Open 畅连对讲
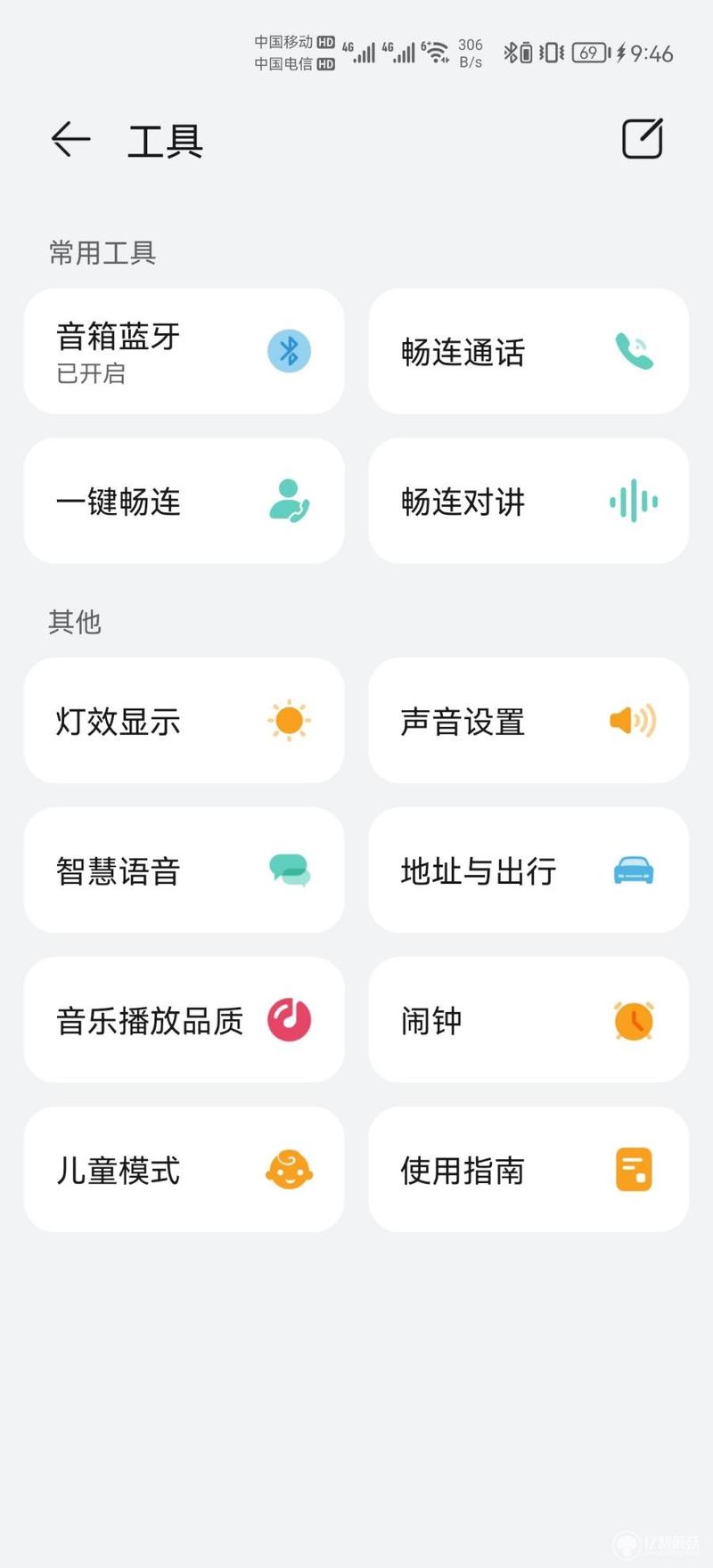This screenshot has height=1568, width=713. pos(529,501)
